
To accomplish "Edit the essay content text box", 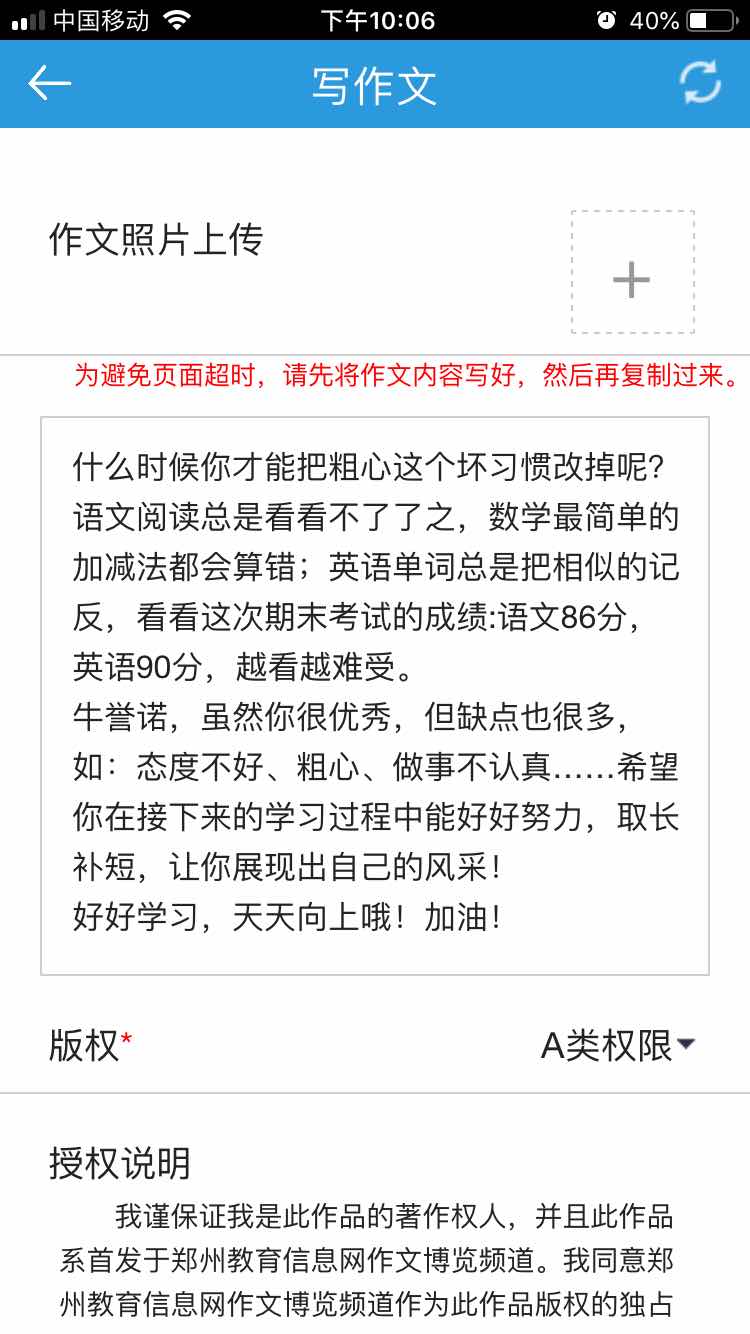I will click(x=375, y=695).
